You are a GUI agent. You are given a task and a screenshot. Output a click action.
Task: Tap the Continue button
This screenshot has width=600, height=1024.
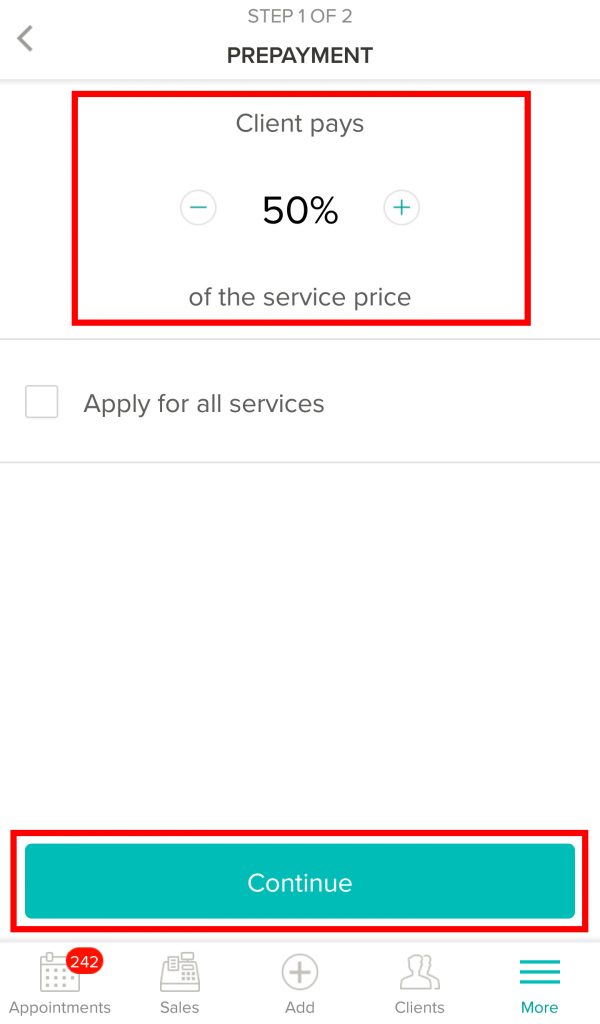(x=300, y=882)
